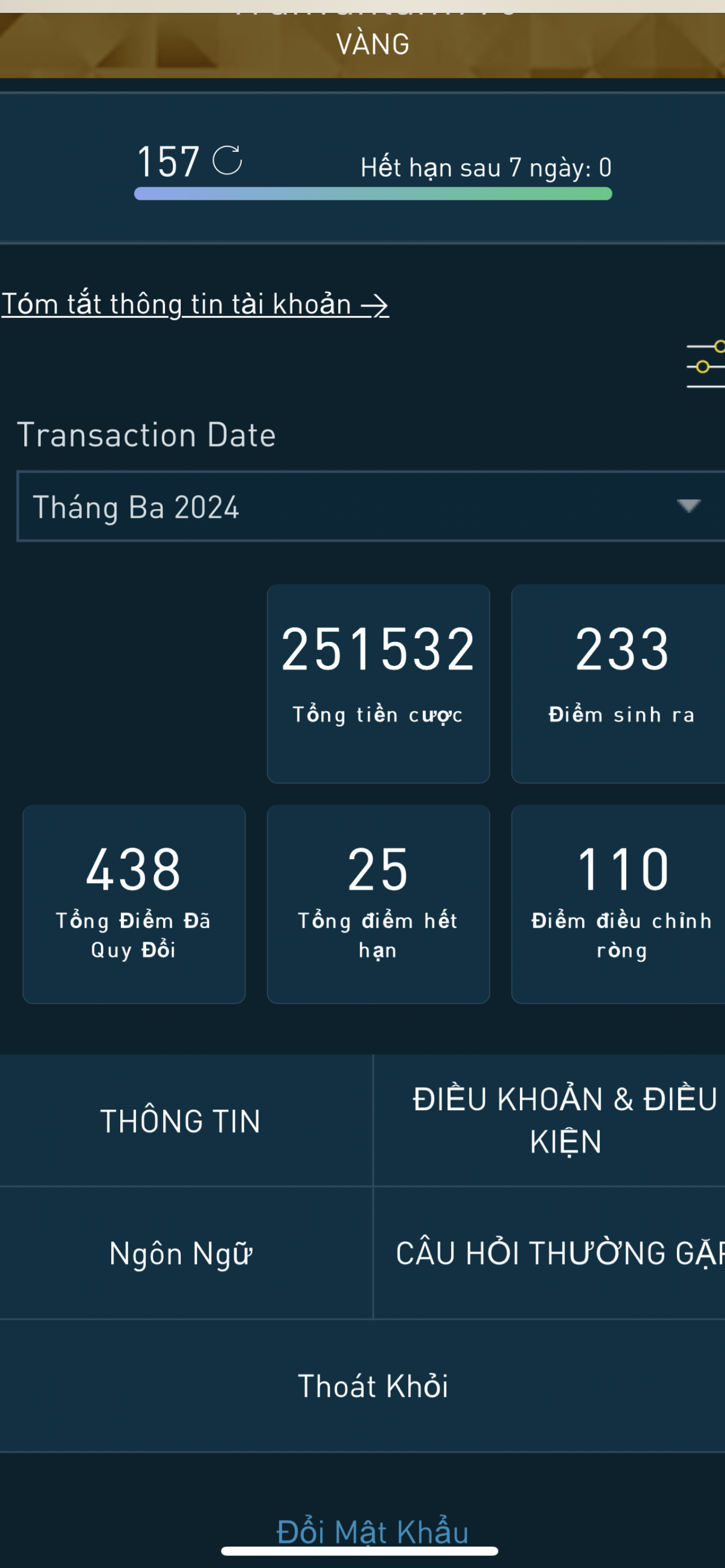The image size is (725, 1568).
Task: Open the Đổi Mật Khẩu link
Action: (373, 1531)
